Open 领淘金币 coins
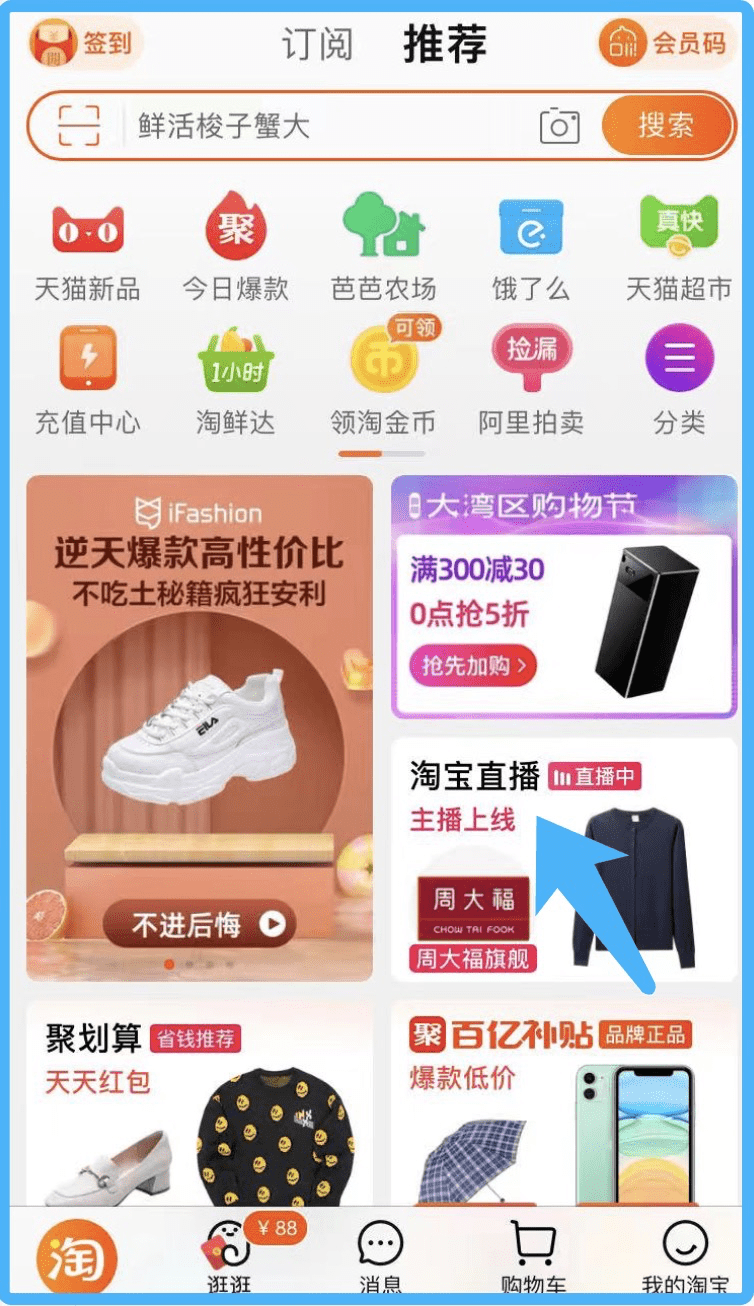The image size is (754, 1306). (x=383, y=380)
